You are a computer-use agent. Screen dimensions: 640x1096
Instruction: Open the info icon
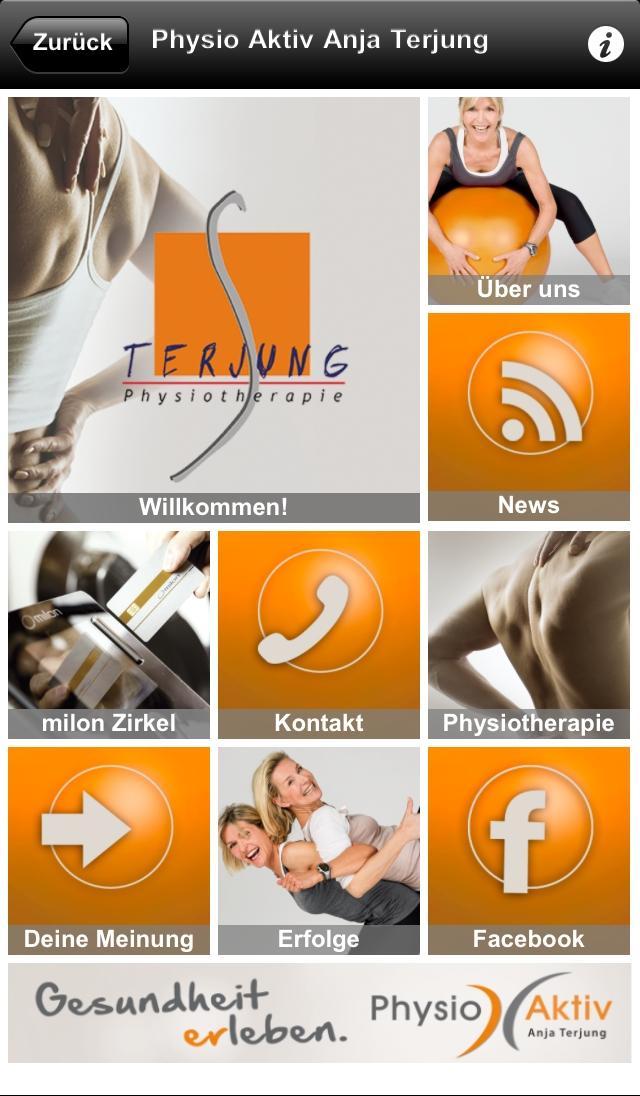[x=605, y=44]
